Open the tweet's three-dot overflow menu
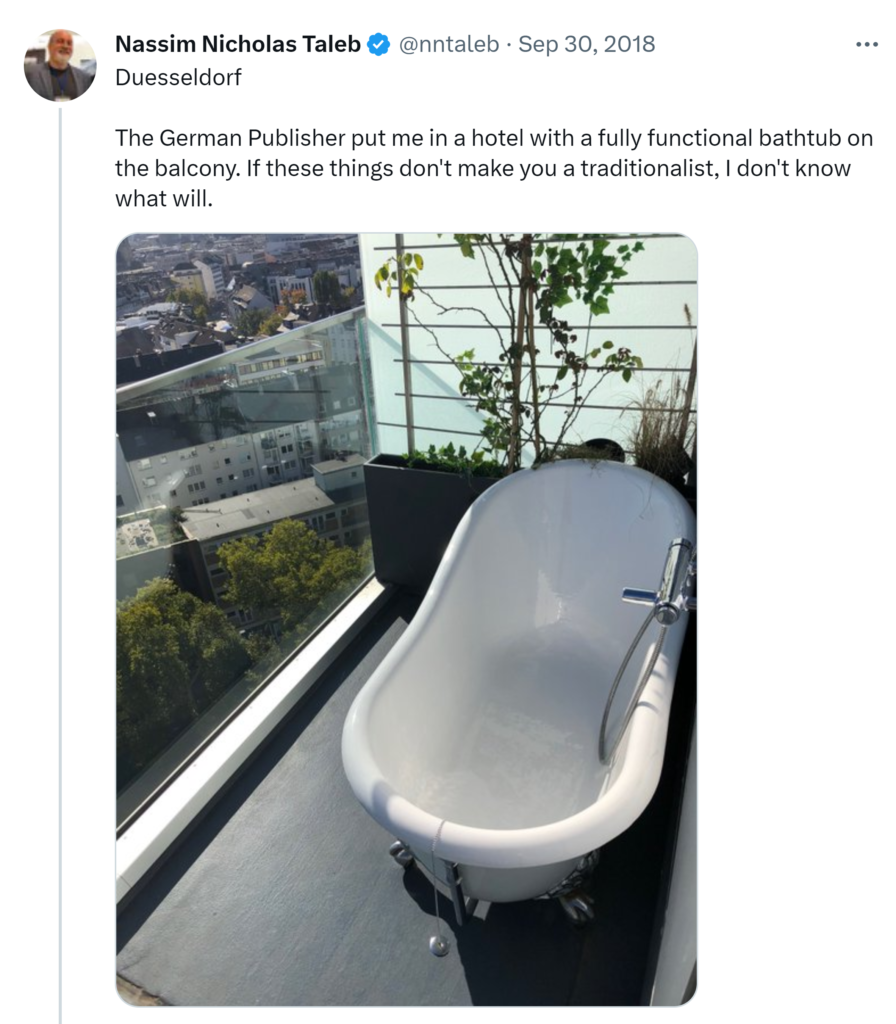Image resolution: width=896 pixels, height=1024 pixels. [x=866, y=45]
